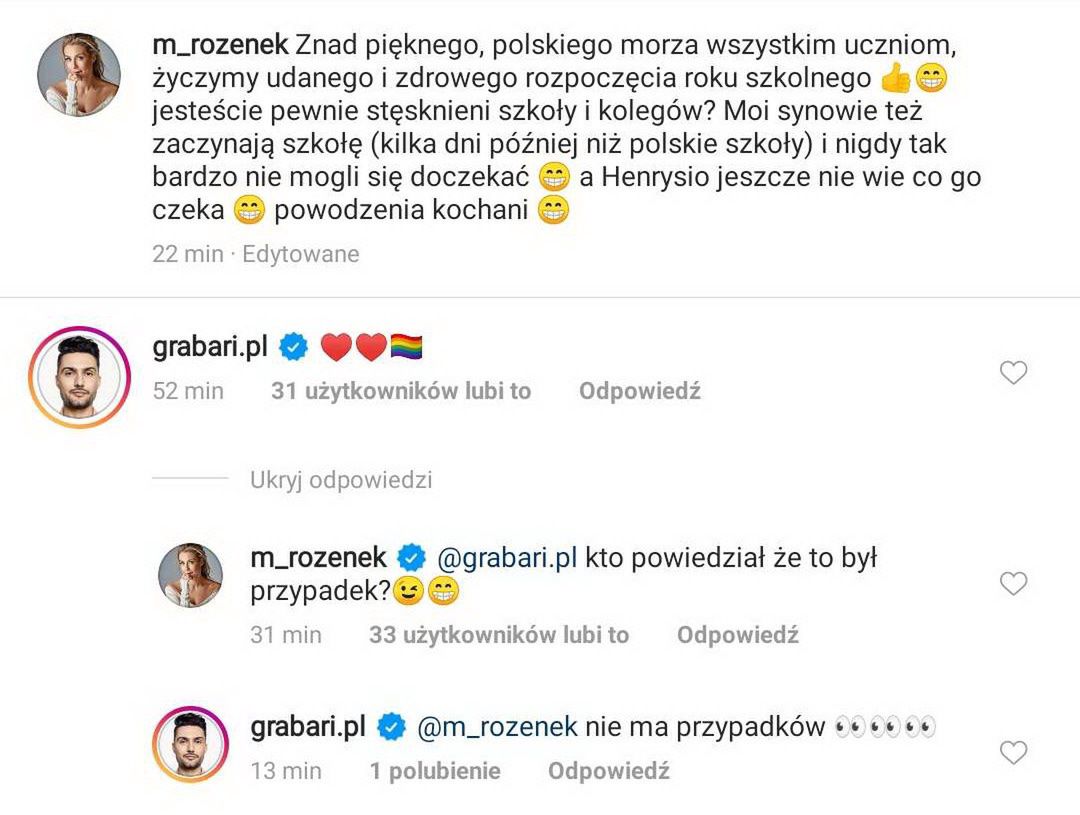Reply to grabari.pl's 13 min comment
The height and width of the screenshot is (815, 1080).
point(608,771)
